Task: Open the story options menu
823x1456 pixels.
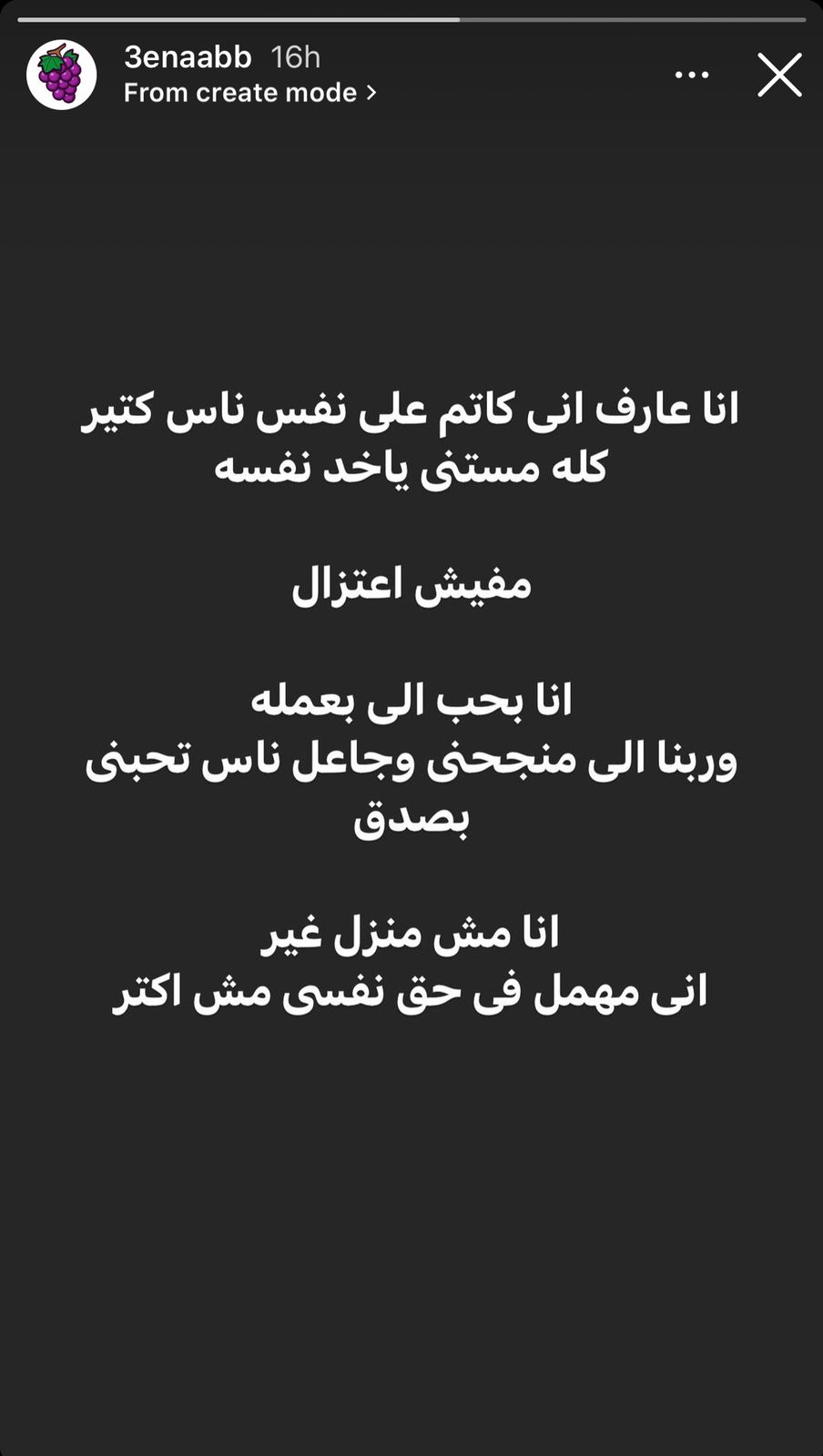Action: 692,76
